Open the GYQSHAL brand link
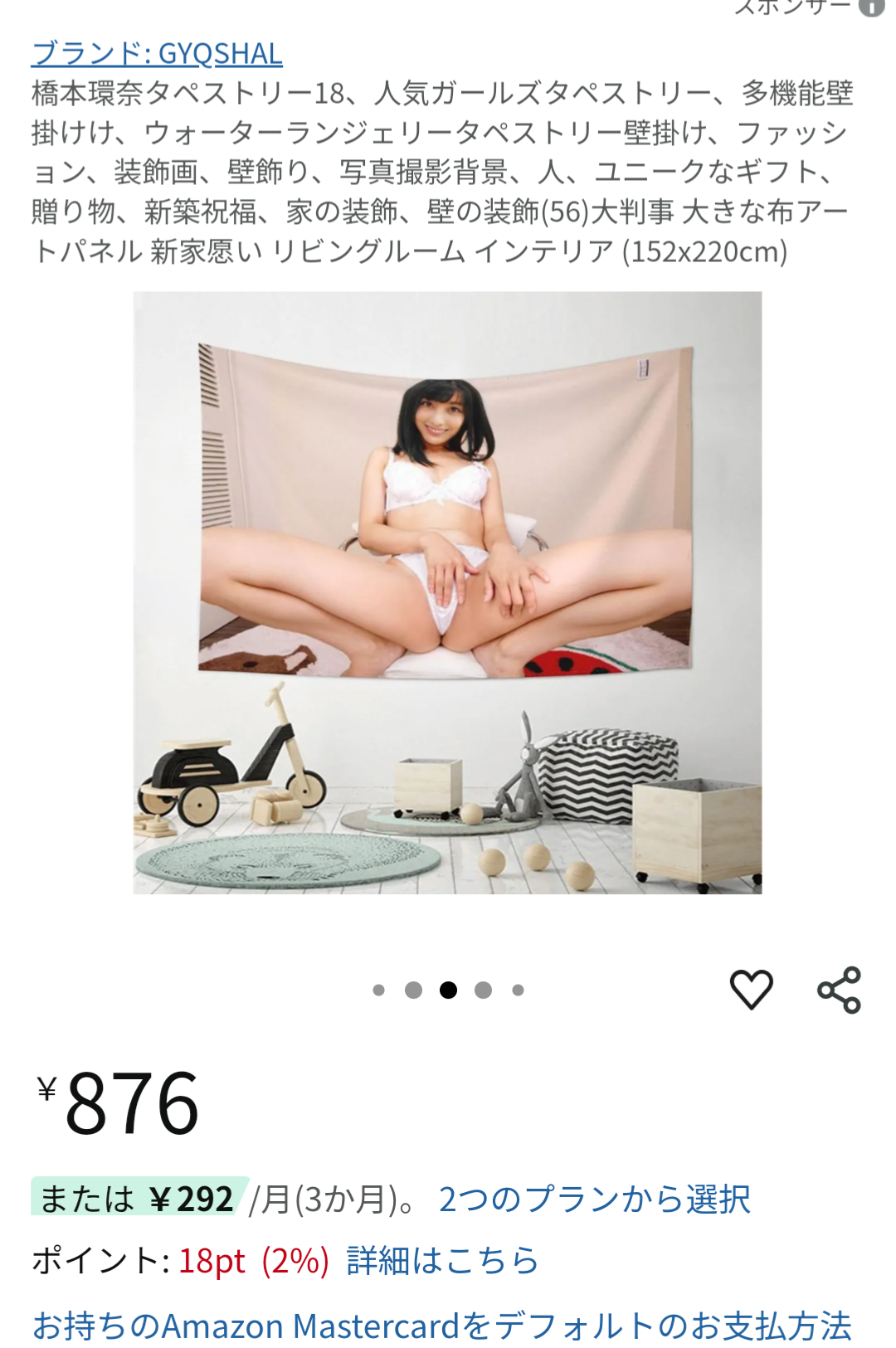This screenshot has width=896, height=1348. pos(157,54)
